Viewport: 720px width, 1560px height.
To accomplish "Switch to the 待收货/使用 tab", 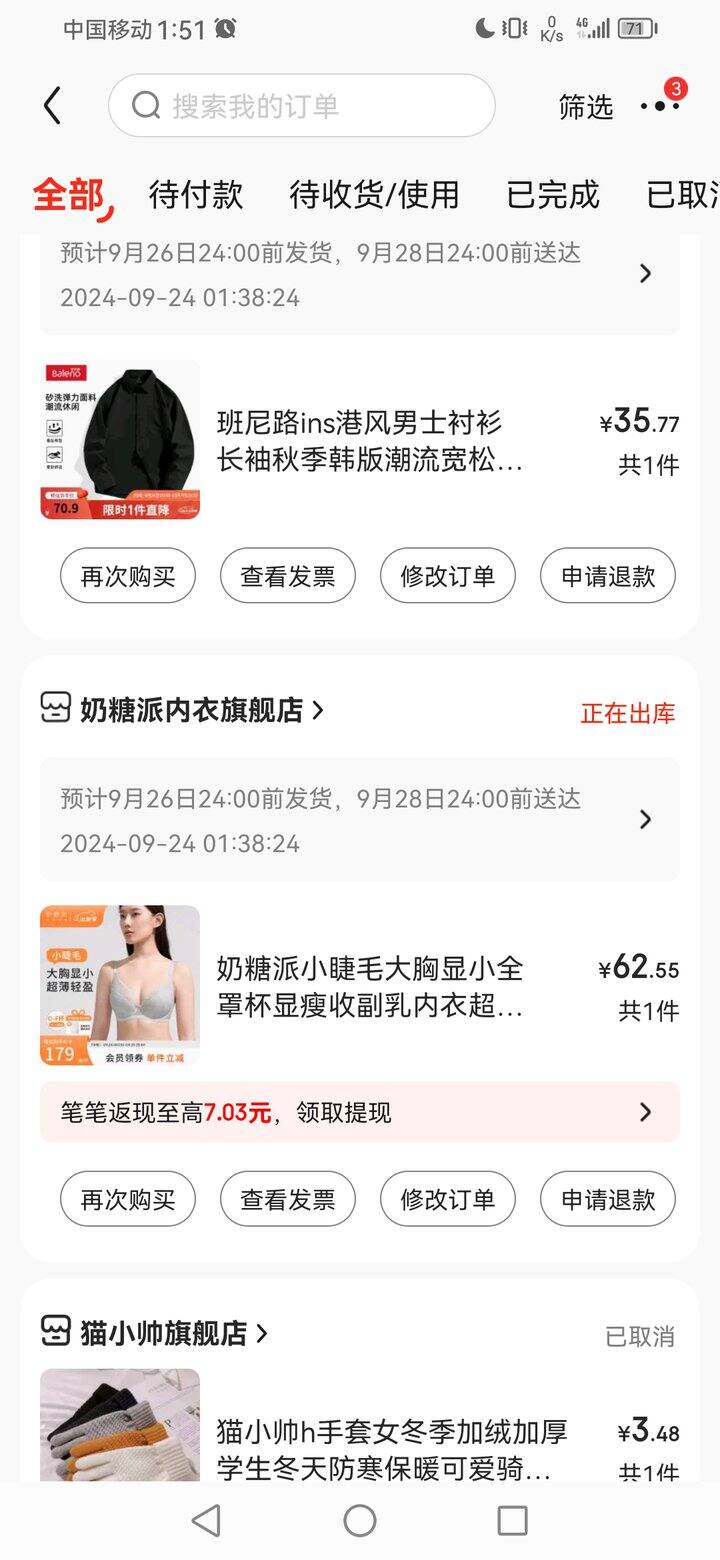I will tap(374, 194).
